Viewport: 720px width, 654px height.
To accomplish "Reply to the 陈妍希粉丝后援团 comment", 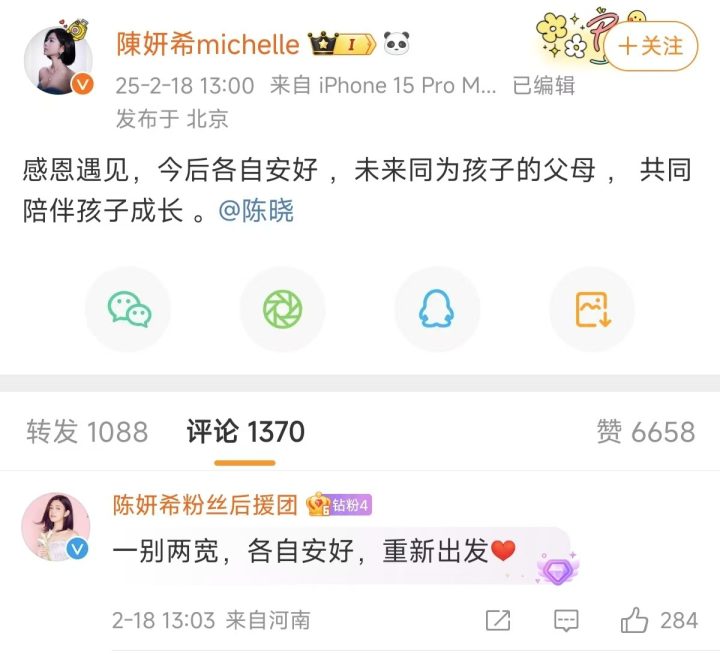I will [566, 620].
